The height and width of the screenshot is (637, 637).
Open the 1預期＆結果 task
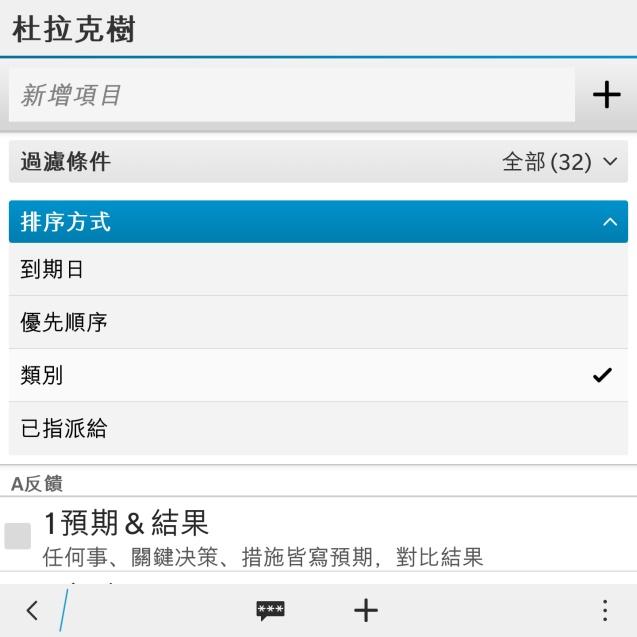click(x=300, y=536)
